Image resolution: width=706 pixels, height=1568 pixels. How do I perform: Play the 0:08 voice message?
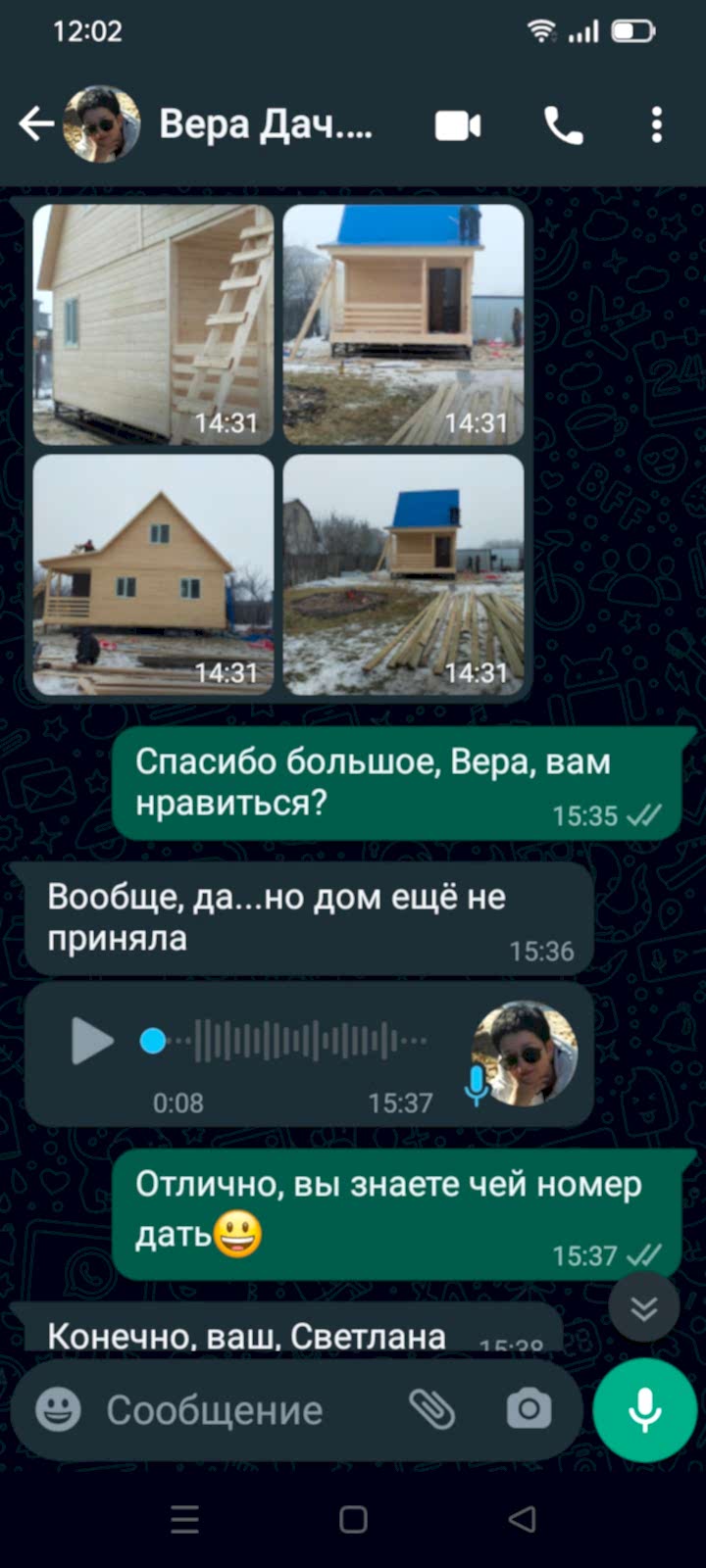(x=92, y=1040)
